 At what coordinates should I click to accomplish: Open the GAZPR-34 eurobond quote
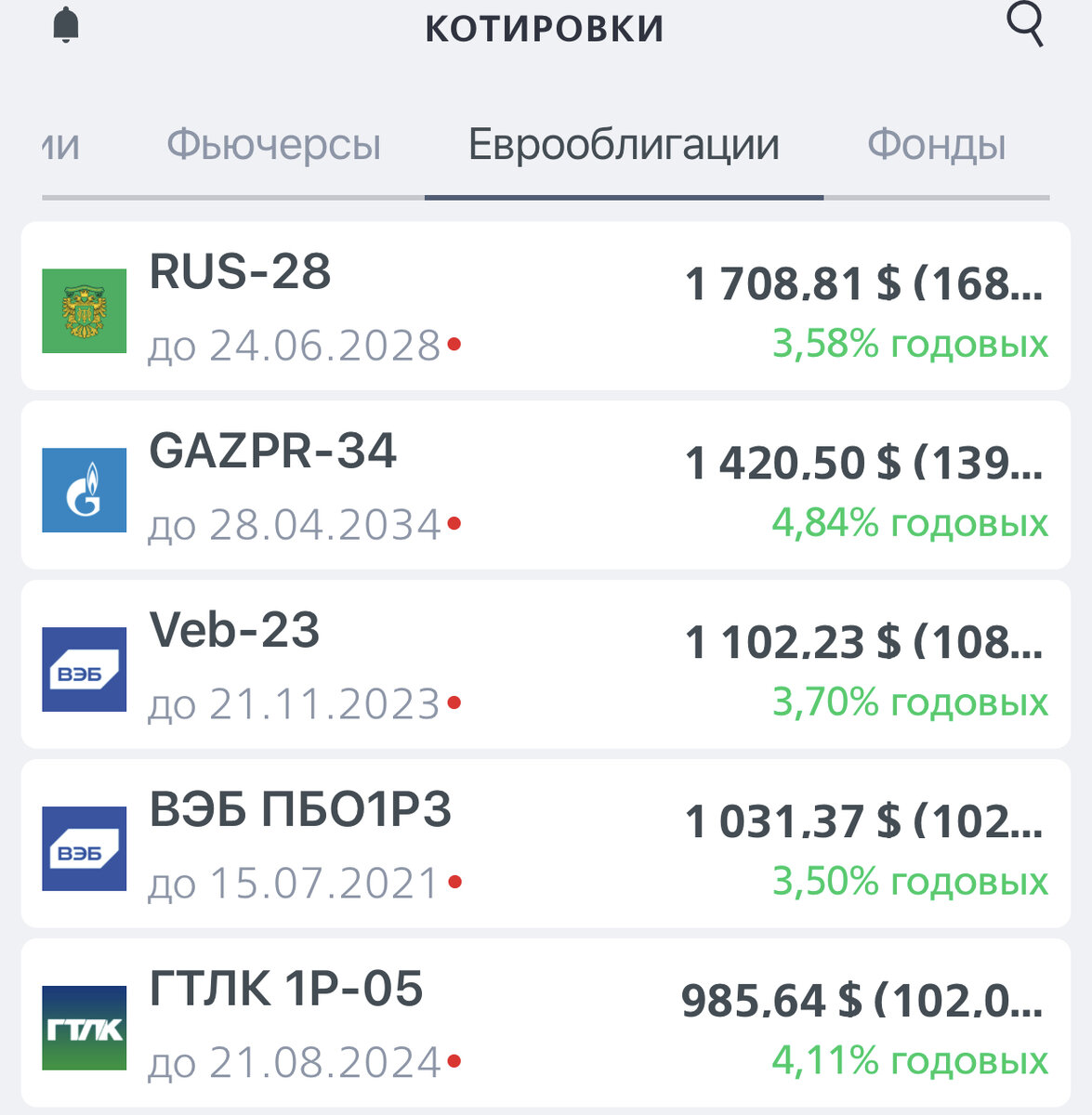coord(546,485)
